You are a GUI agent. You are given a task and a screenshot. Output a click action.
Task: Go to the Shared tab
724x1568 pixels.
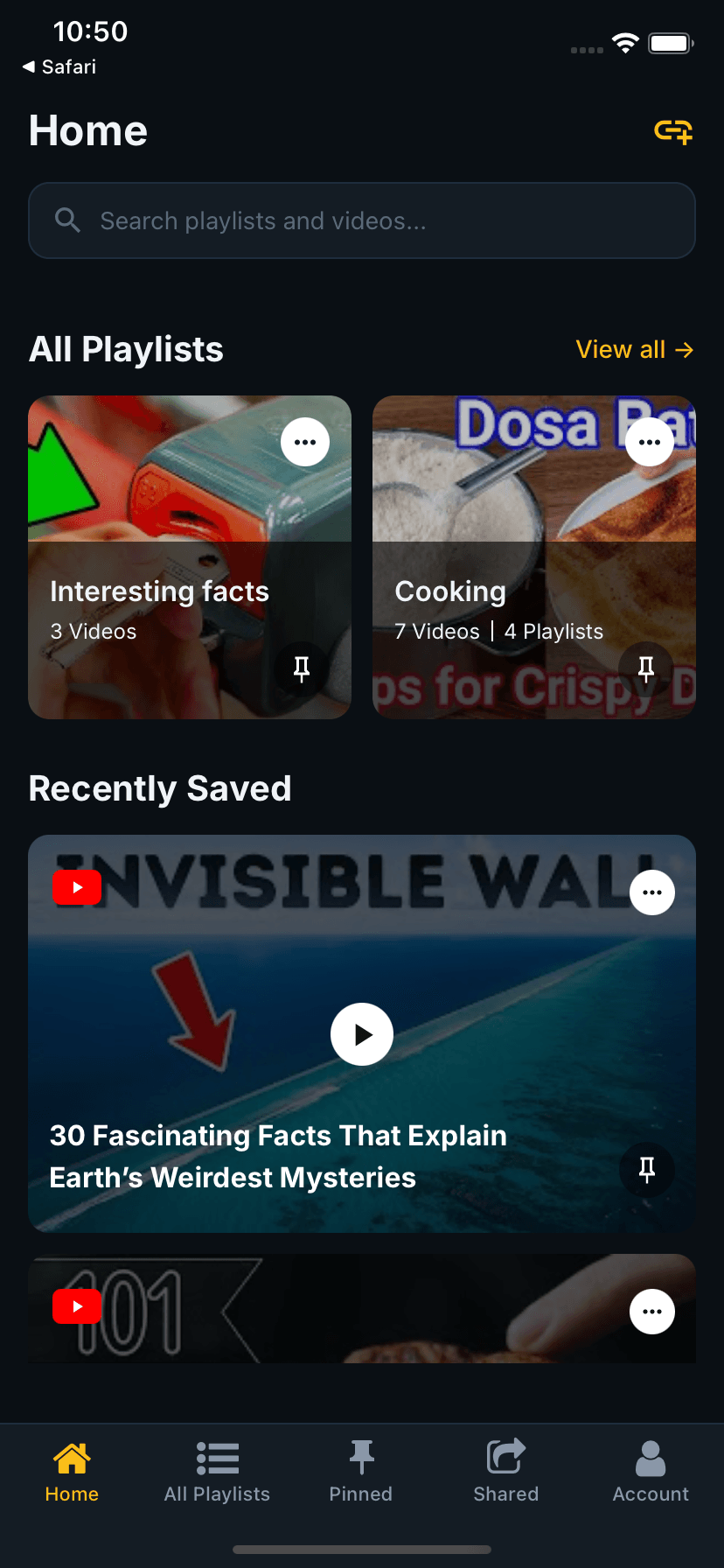(x=505, y=1472)
